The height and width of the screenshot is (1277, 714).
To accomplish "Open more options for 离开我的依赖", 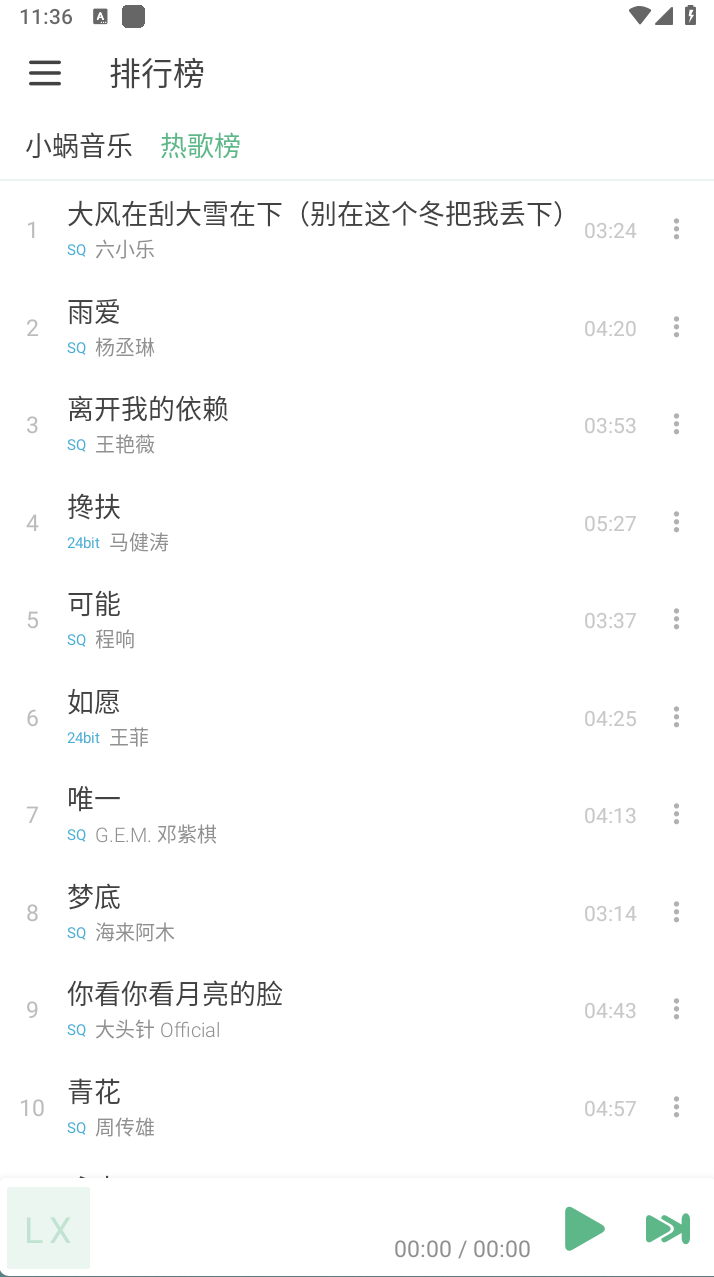I will pyautogui.click(x=676, y=424).
